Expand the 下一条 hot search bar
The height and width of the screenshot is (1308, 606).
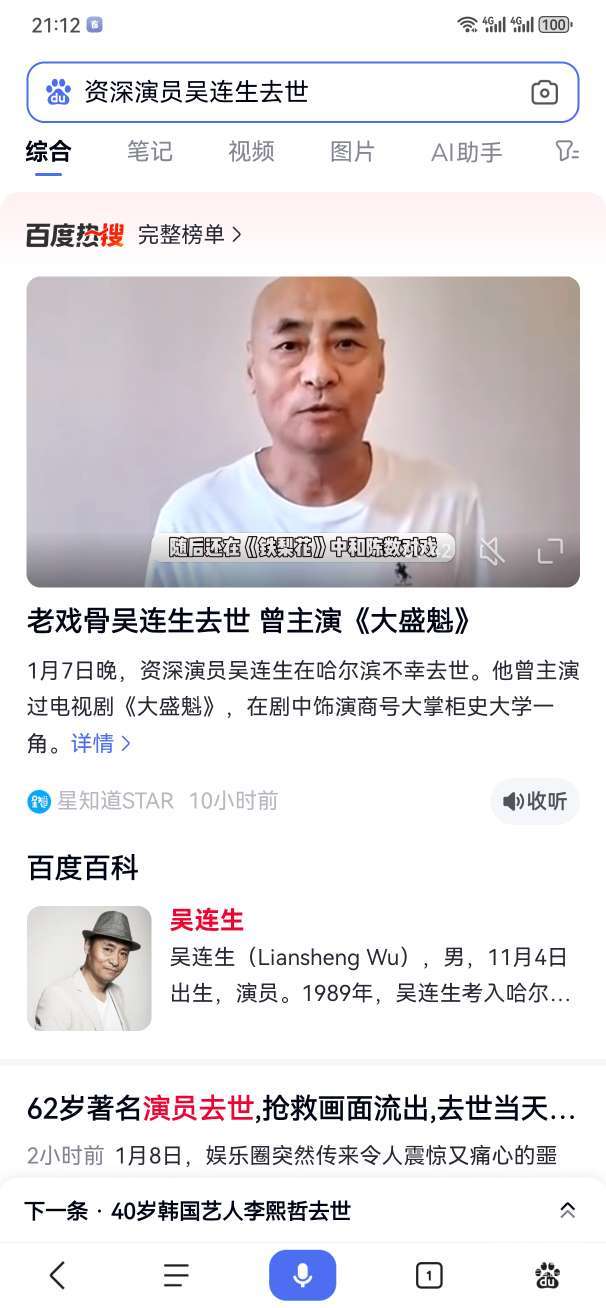click(567, 1211)
